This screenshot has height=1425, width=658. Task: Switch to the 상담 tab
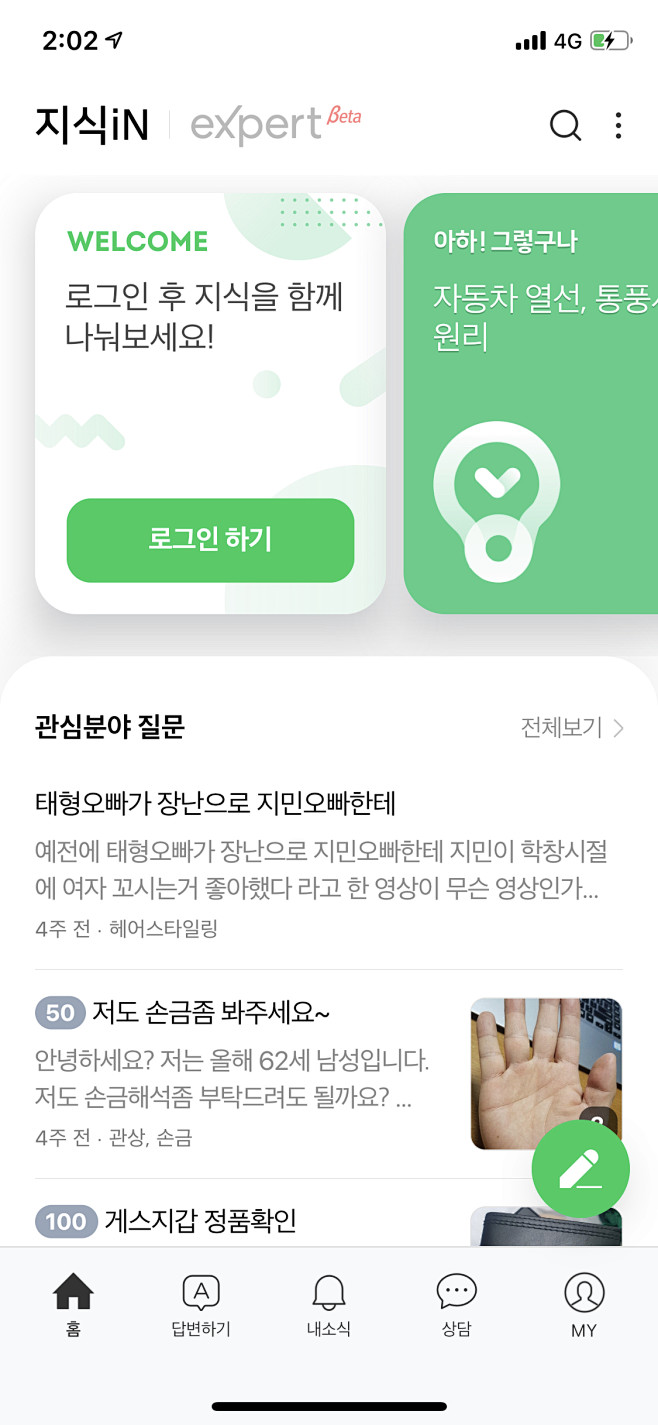click(456, 1305)
